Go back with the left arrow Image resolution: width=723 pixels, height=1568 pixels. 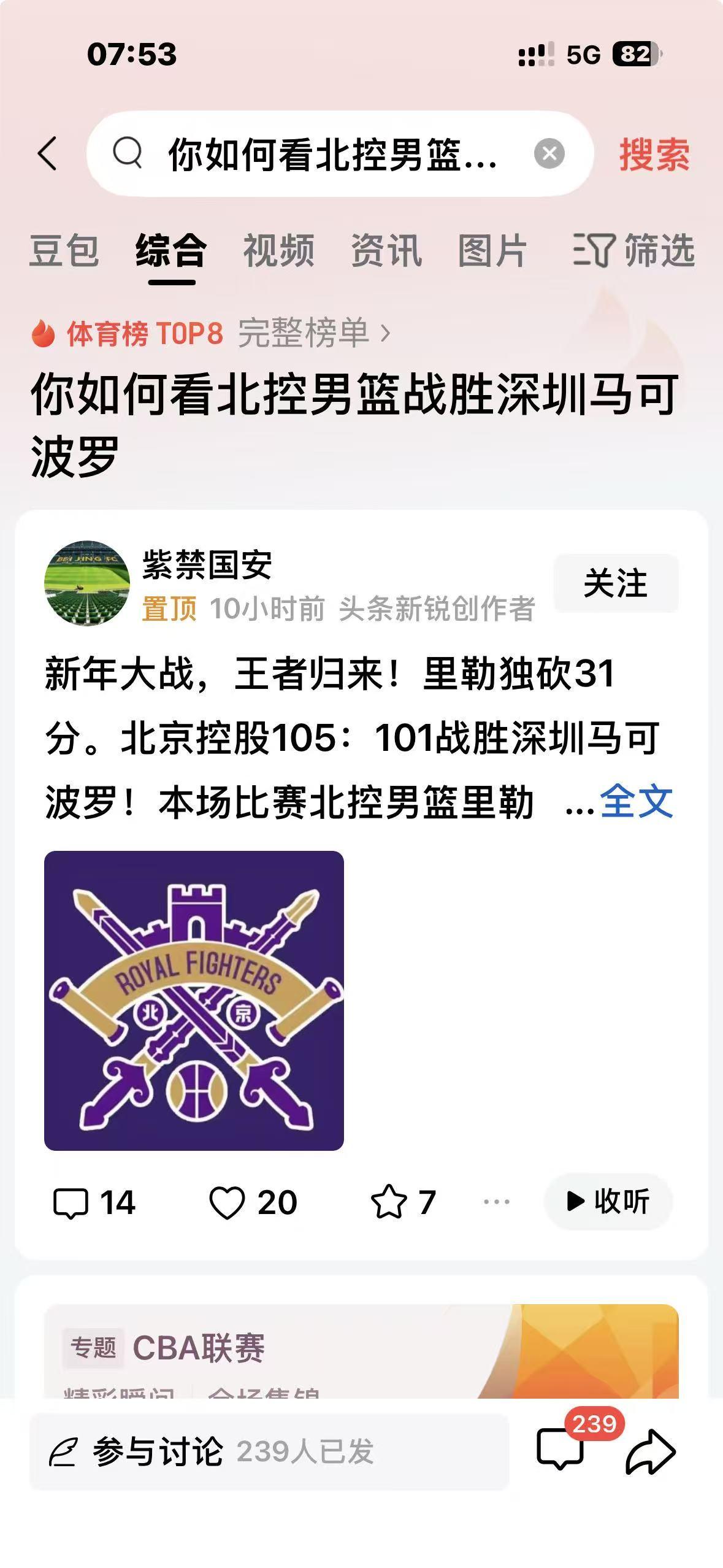coord(47,154)
